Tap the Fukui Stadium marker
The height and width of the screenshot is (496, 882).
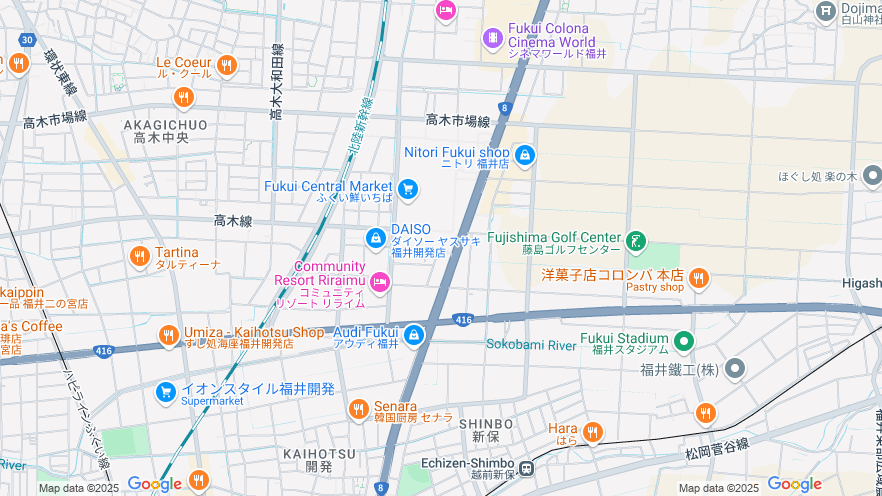point(684,342)
